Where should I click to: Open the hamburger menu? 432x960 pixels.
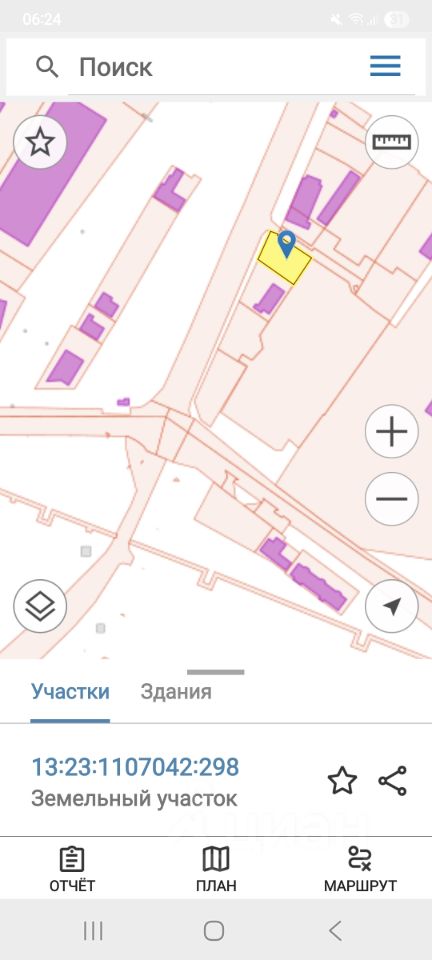tap(385, 66)
